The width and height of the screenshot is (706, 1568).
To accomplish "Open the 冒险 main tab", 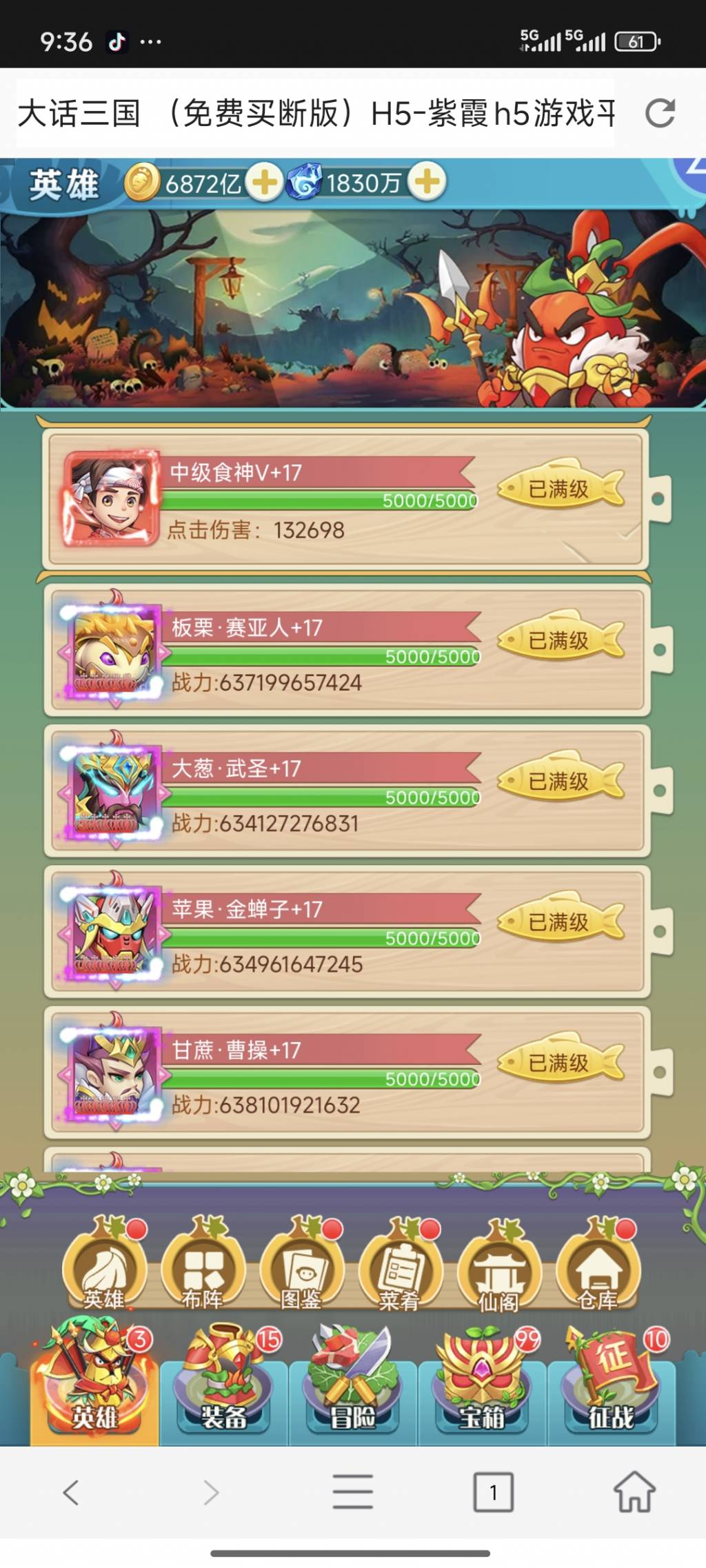I will tap(353, 1381).
